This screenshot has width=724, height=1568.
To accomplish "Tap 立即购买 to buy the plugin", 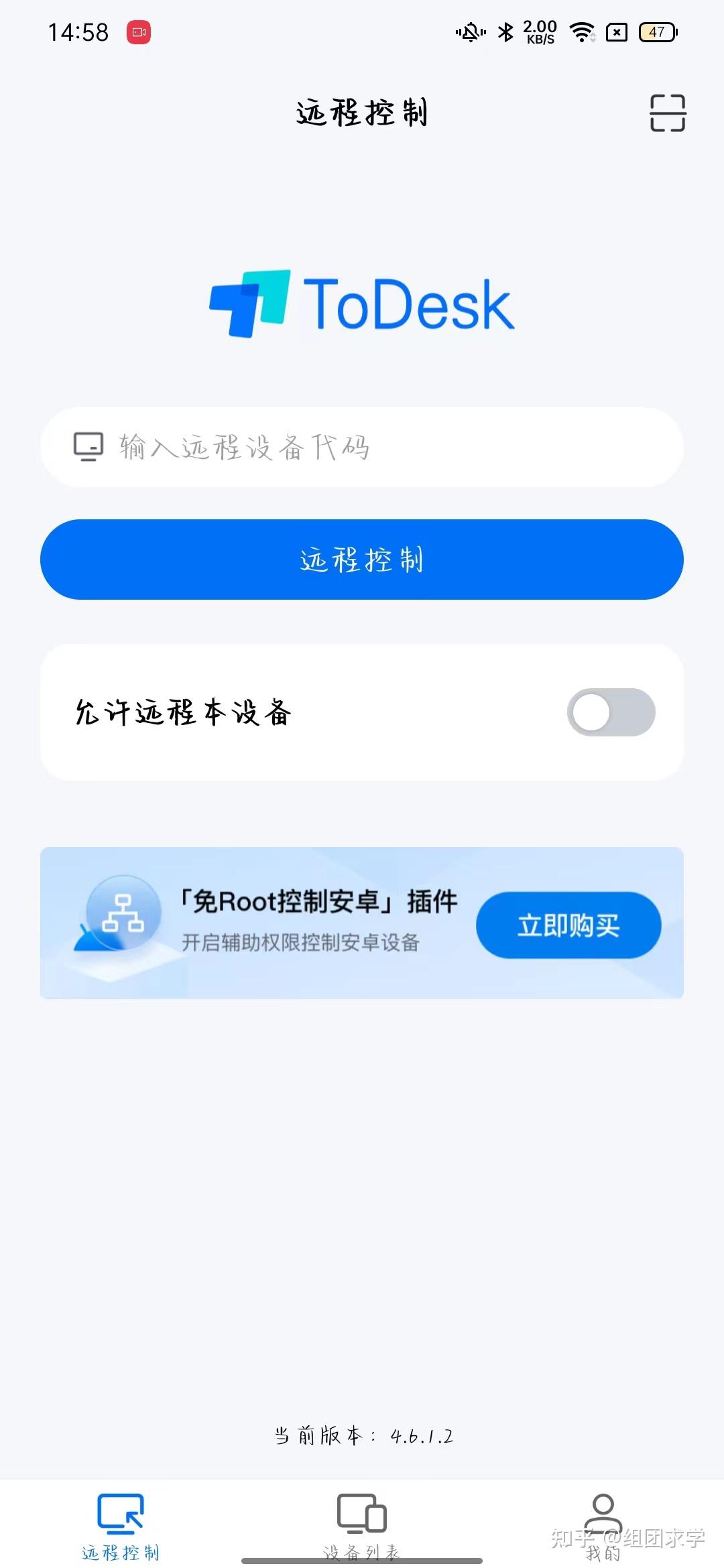I will (x=568, y=925).
